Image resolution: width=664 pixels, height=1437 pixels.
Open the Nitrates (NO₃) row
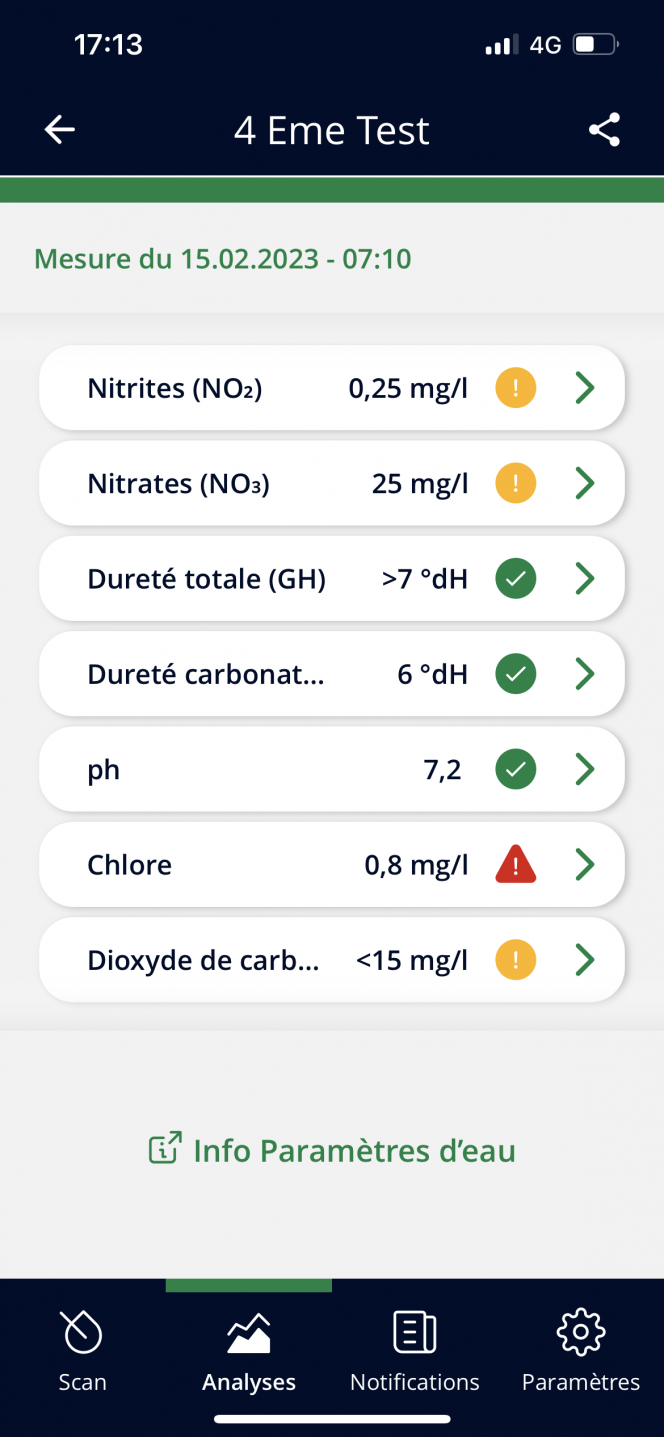click(332, 484)
